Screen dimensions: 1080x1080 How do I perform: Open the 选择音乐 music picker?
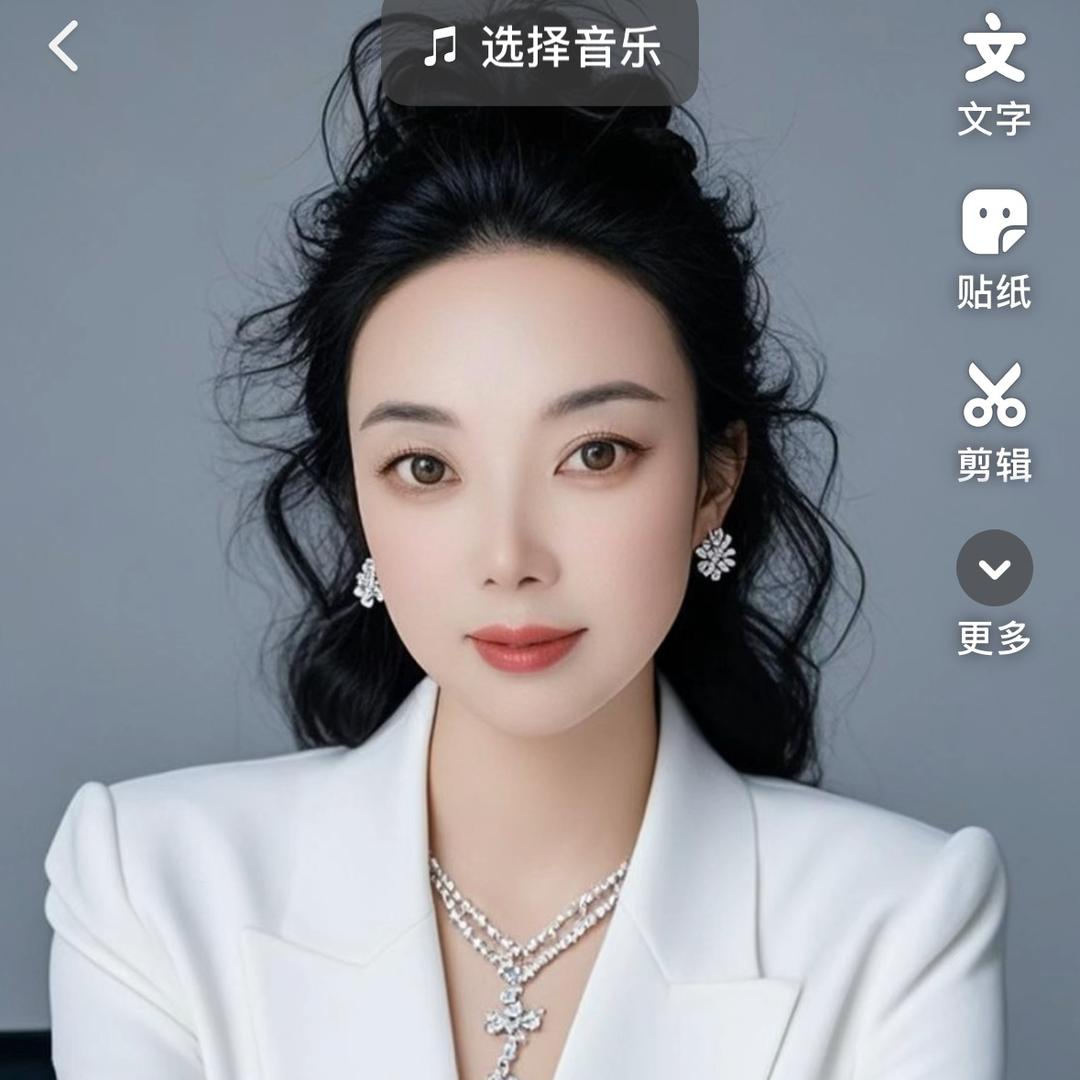point(540,47)
